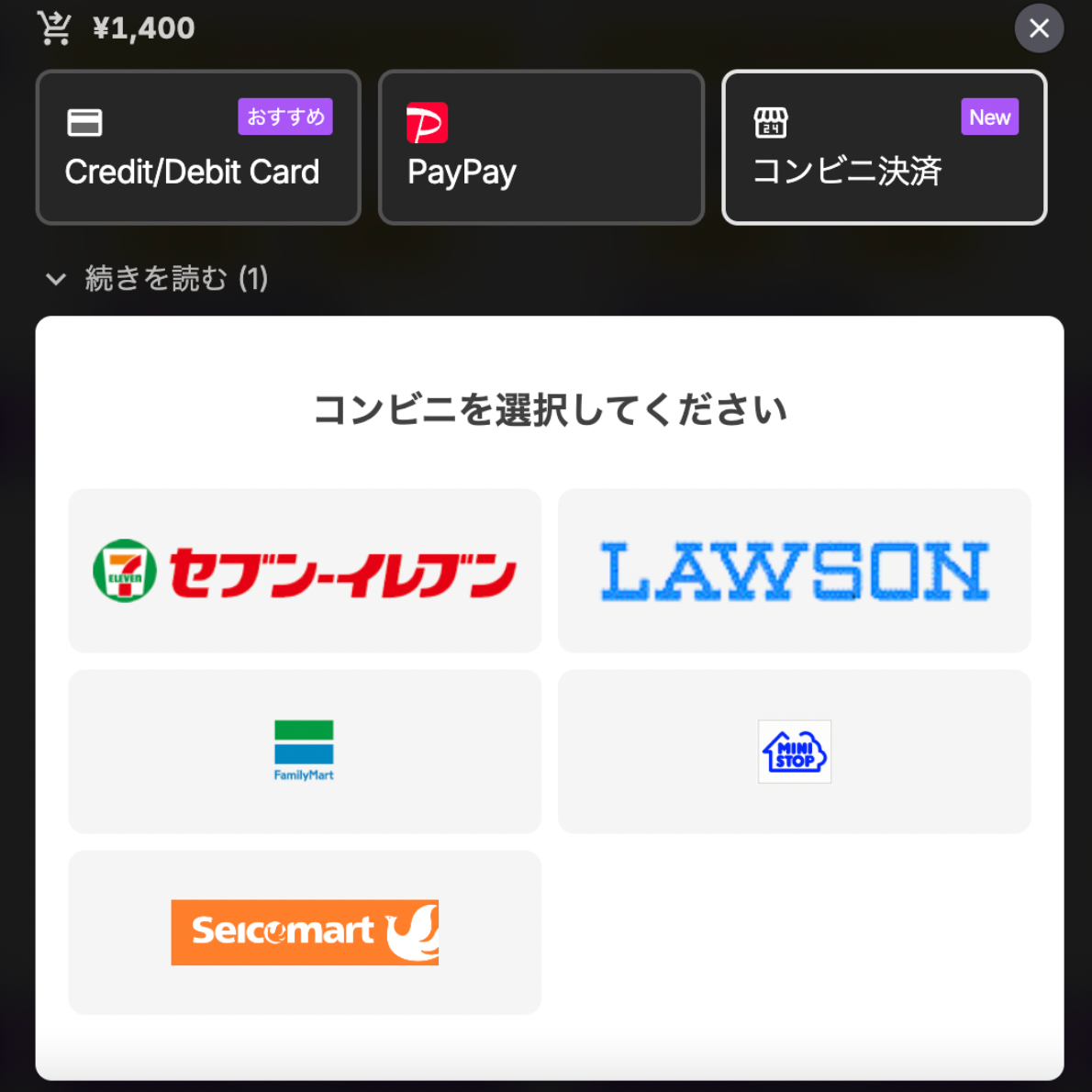This screenshot has width=1092, height=1092.
Task: Choose Seicomart for payment
Action: (x=305, y=932)
